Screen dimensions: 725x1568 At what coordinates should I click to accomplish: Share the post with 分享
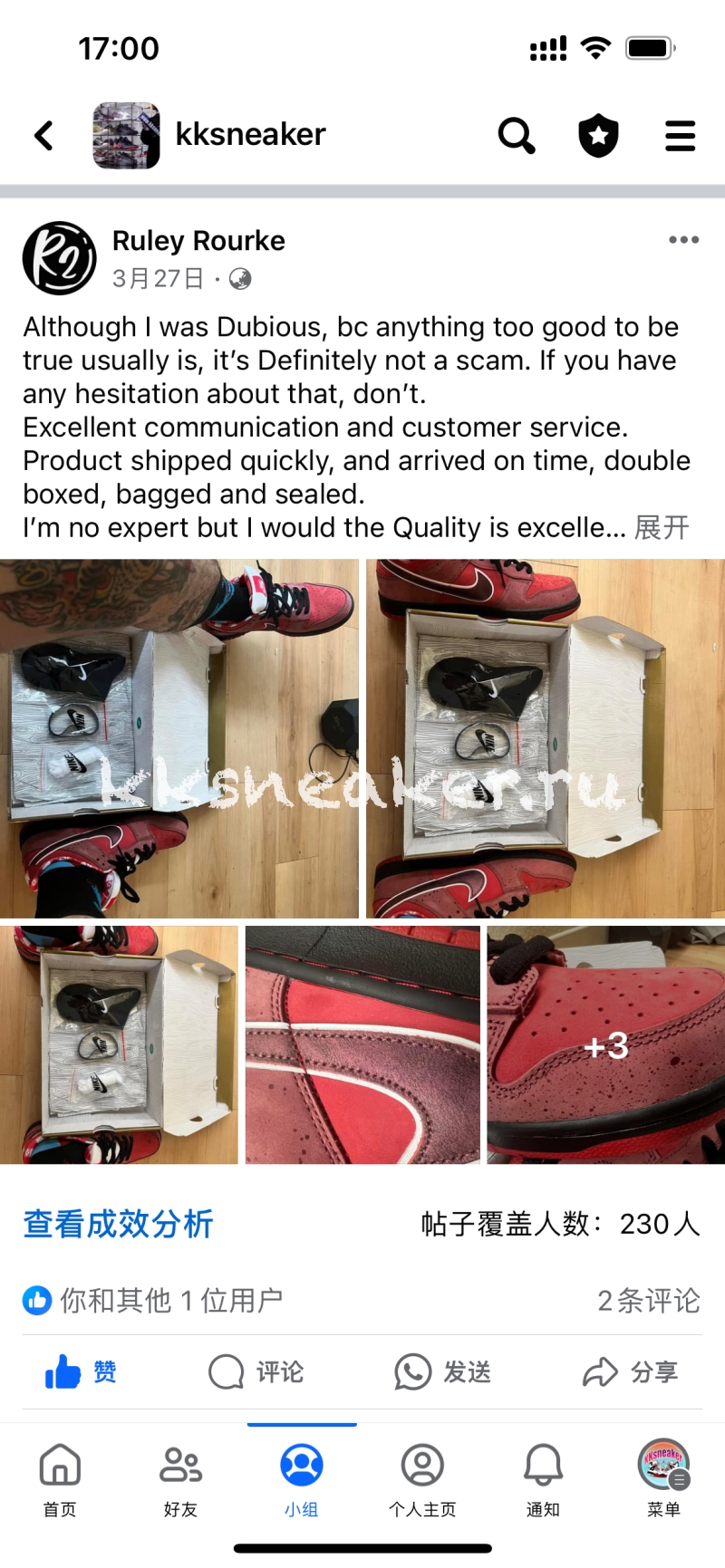[x=631, y=1371]
